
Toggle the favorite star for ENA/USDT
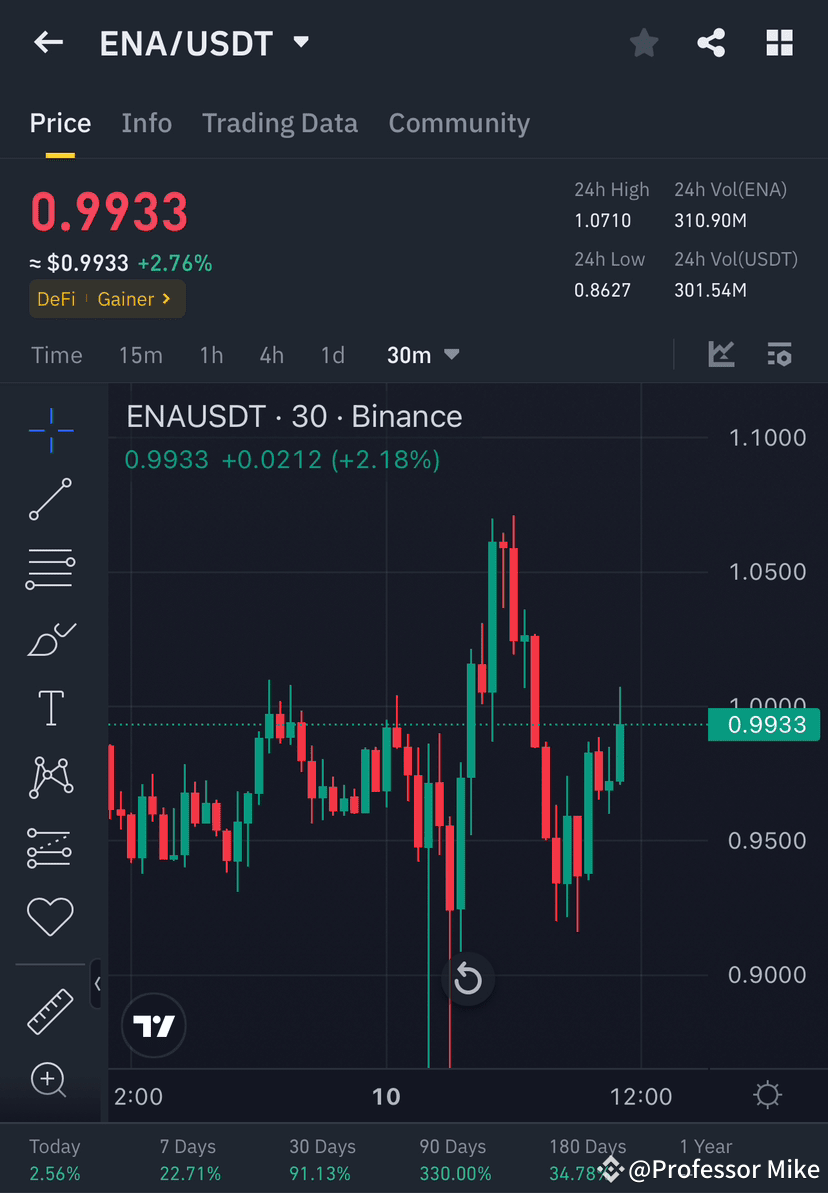click(x=643, y=42)
